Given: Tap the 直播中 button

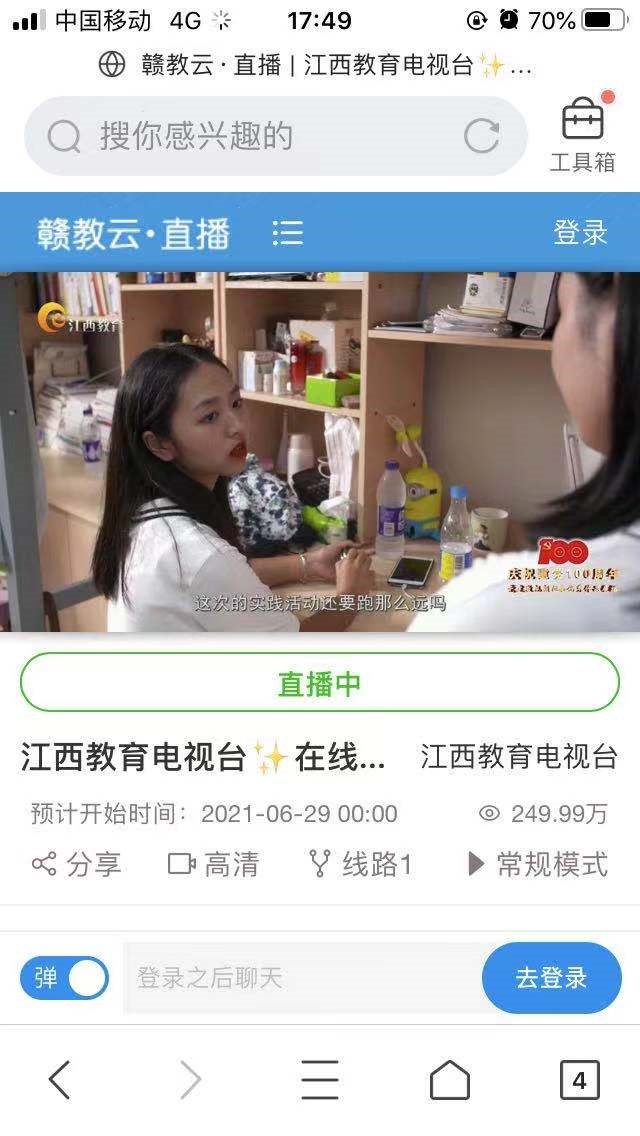Looking at the screenshot, I should pos(320,683).
